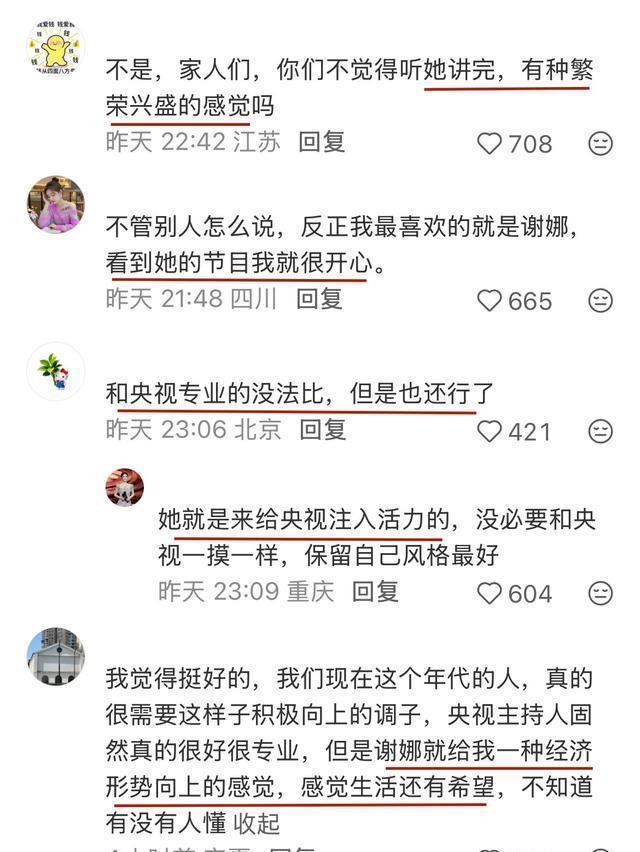Open the yellow duck avatar profile

coord(55,47)
